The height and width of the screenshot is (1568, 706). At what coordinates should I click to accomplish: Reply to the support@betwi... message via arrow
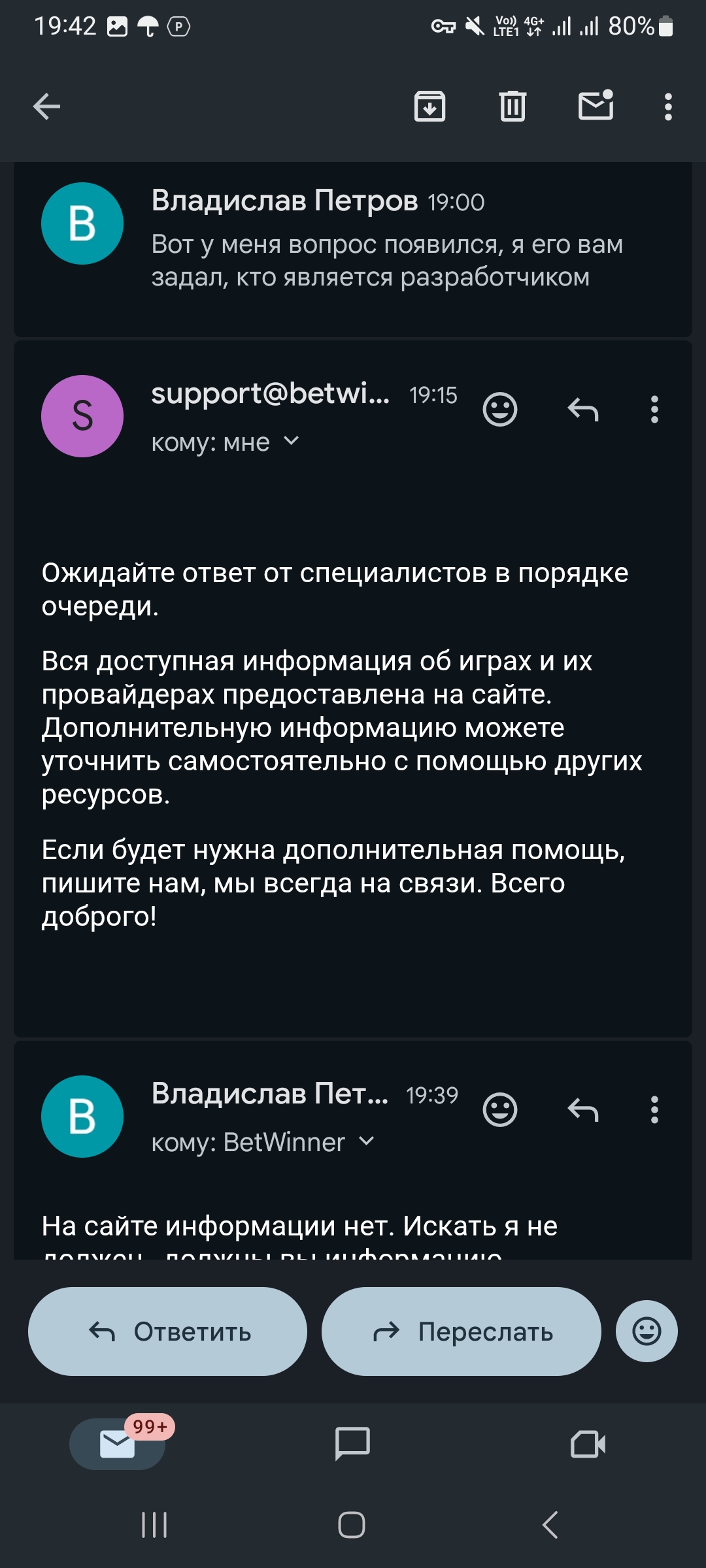[x=583, y=410]
